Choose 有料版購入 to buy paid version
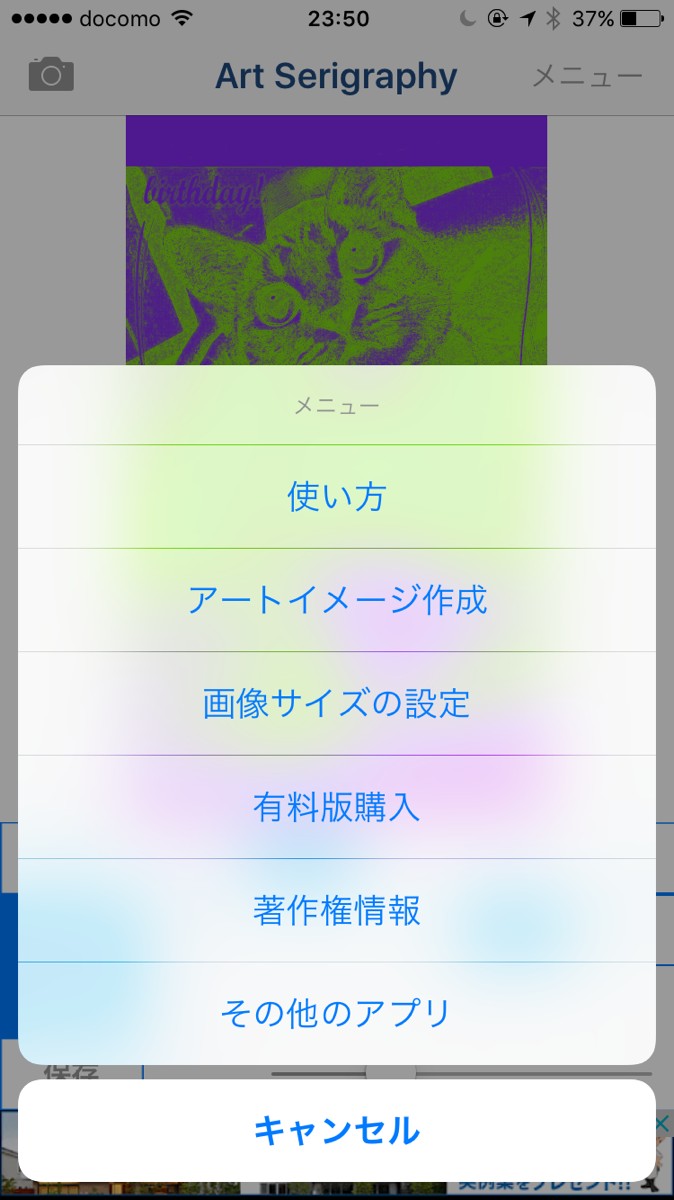Viewport: 674px width, 1200px height. click(x=337, y=807)
